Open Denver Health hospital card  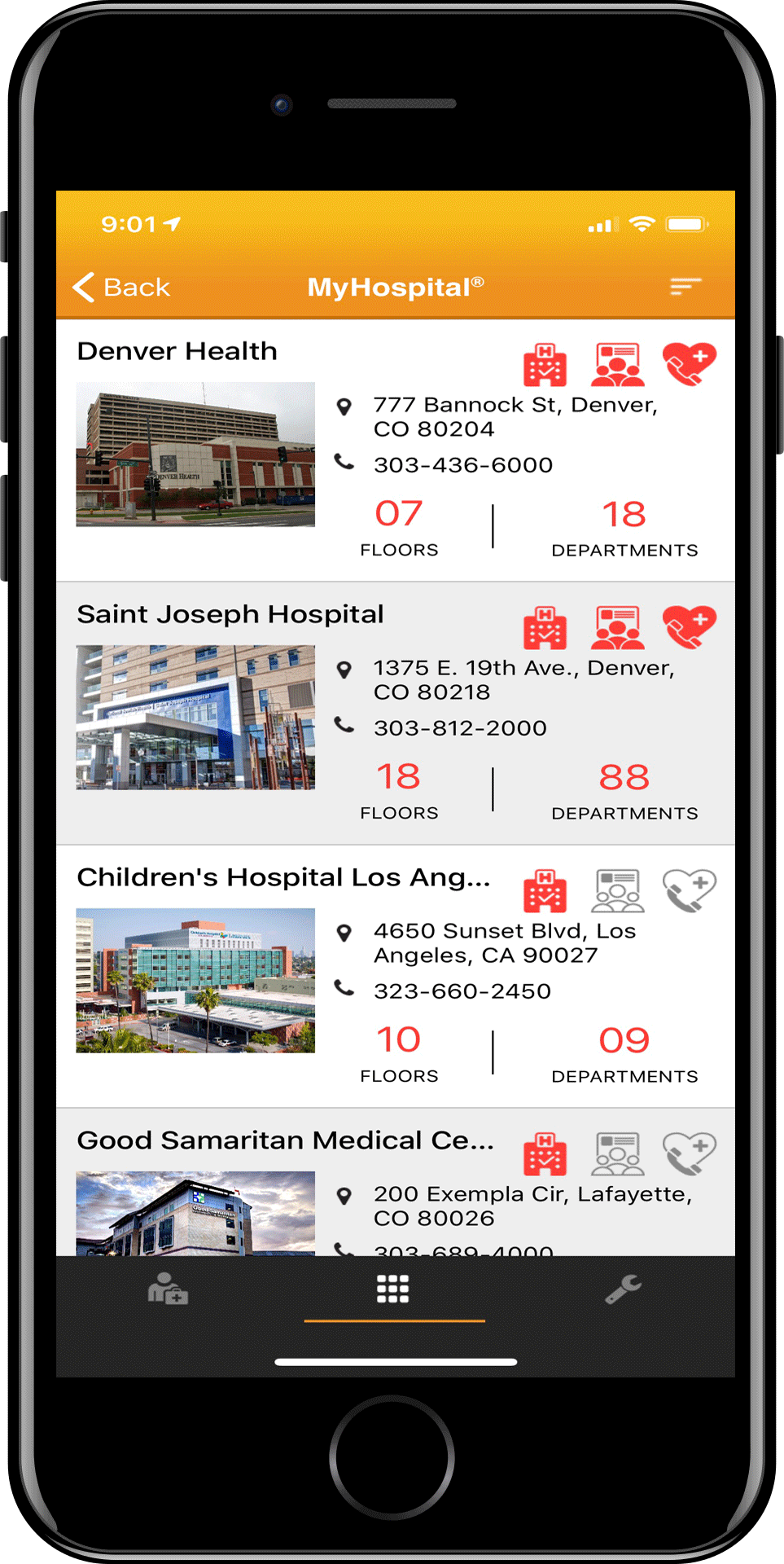(396, 450)
